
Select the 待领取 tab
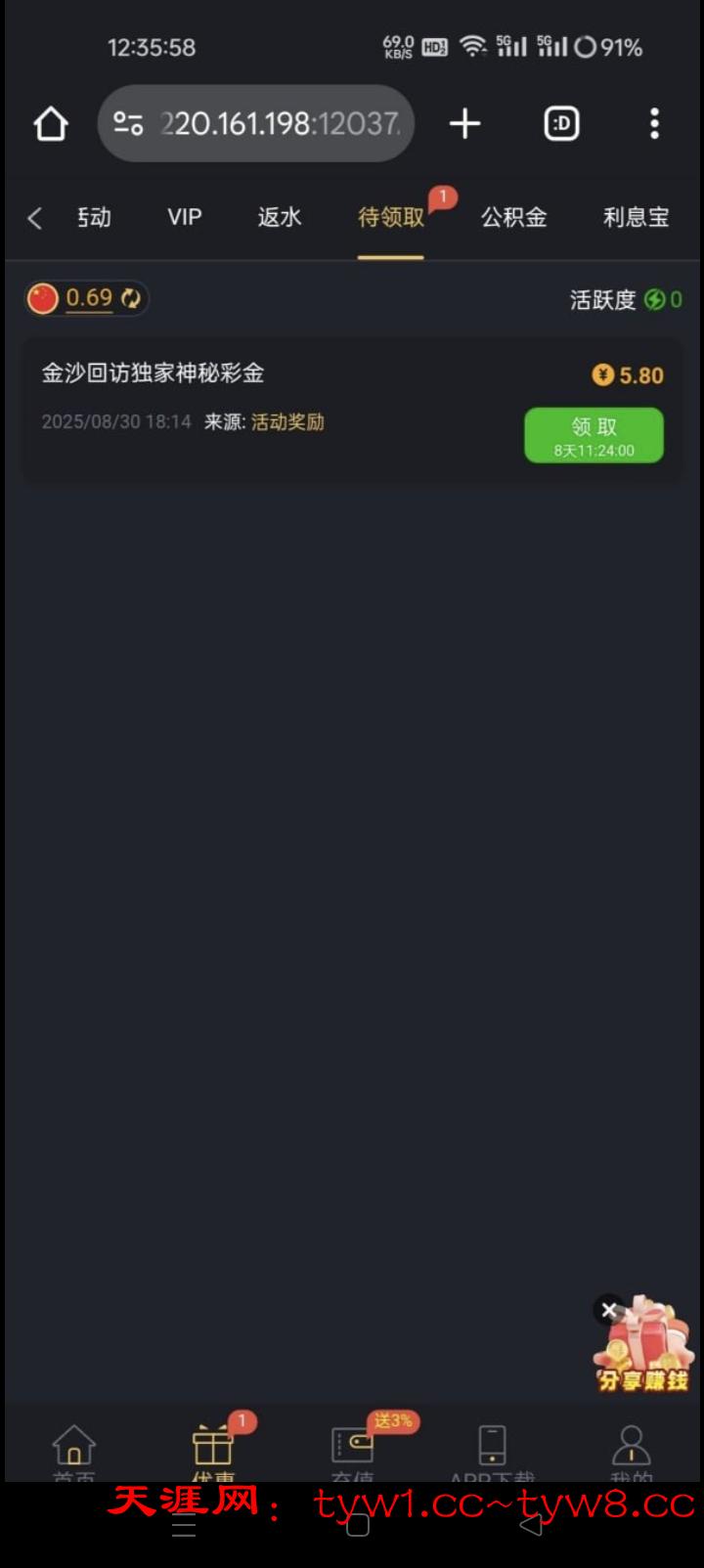pos(390,217)
